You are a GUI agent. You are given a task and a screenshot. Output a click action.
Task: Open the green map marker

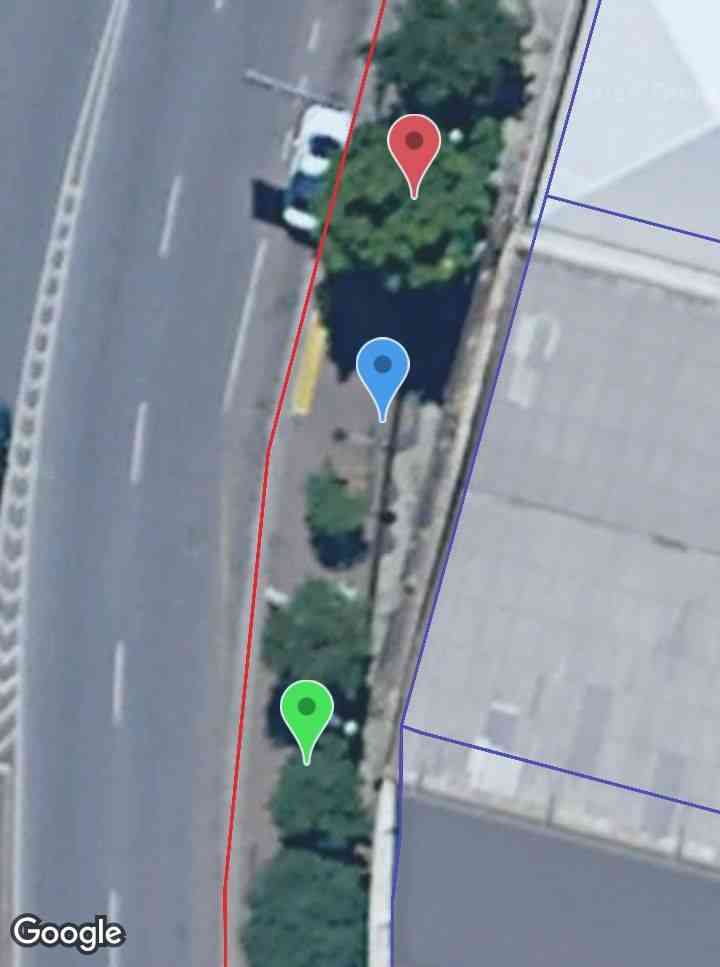pos(307,711)
